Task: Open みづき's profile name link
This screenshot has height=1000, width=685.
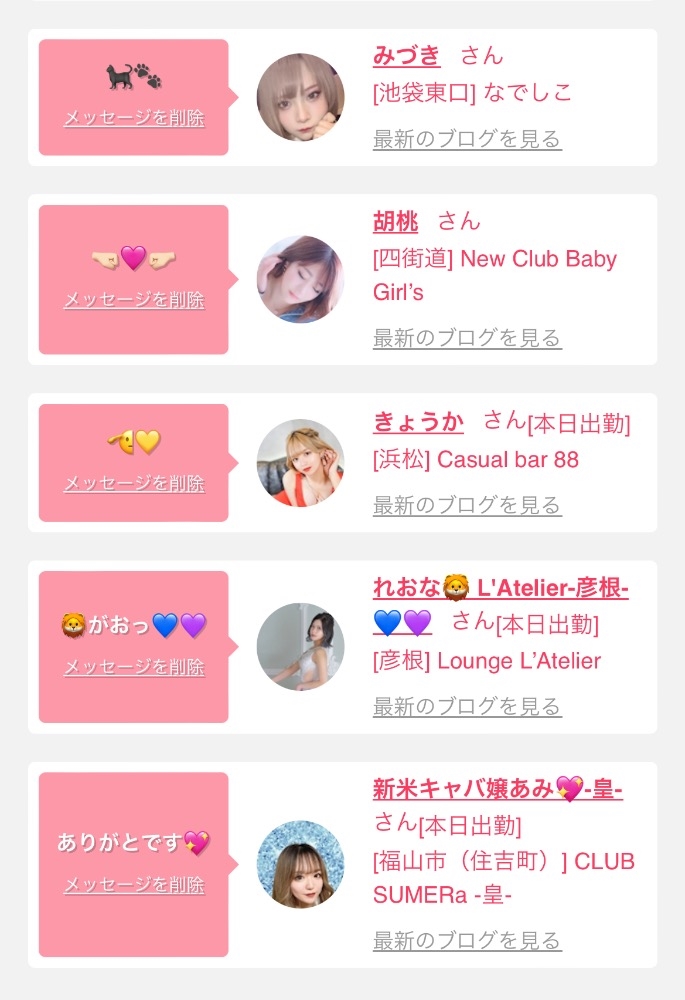Action: click(406, 56)
